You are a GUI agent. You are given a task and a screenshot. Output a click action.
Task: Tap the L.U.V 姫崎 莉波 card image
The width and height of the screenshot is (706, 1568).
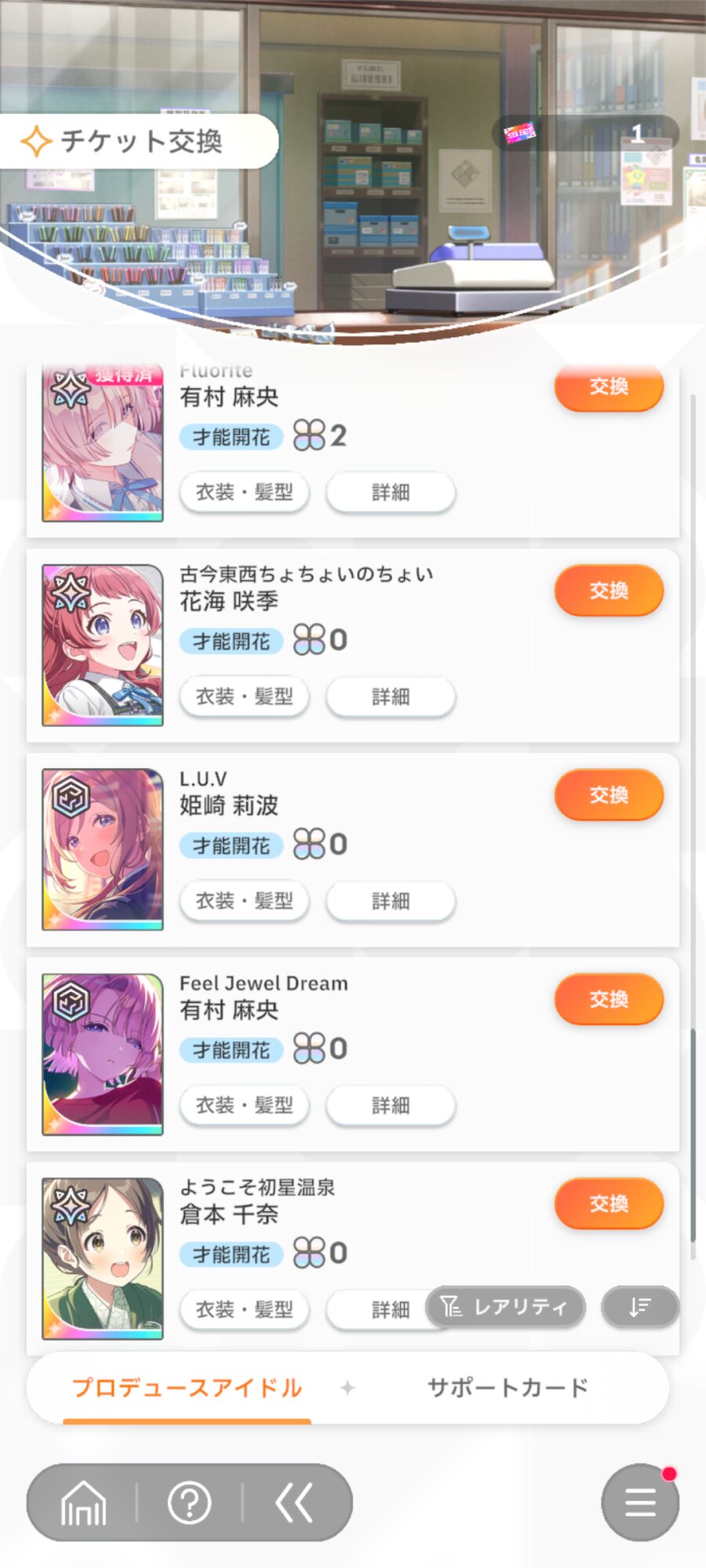click(103, 849)
